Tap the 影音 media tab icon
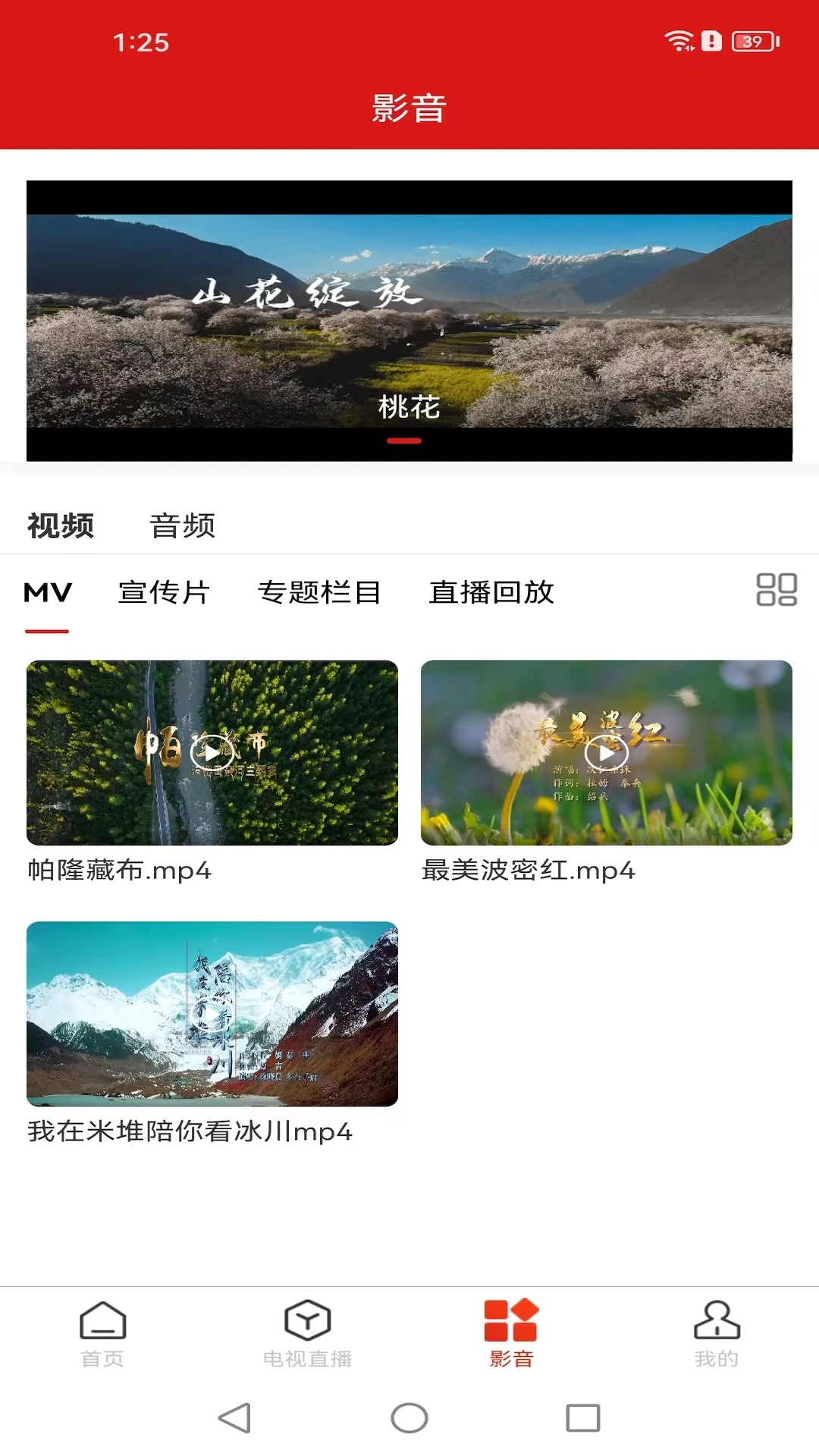The width and height of the screenshot is (819, 1456). 512,1321
